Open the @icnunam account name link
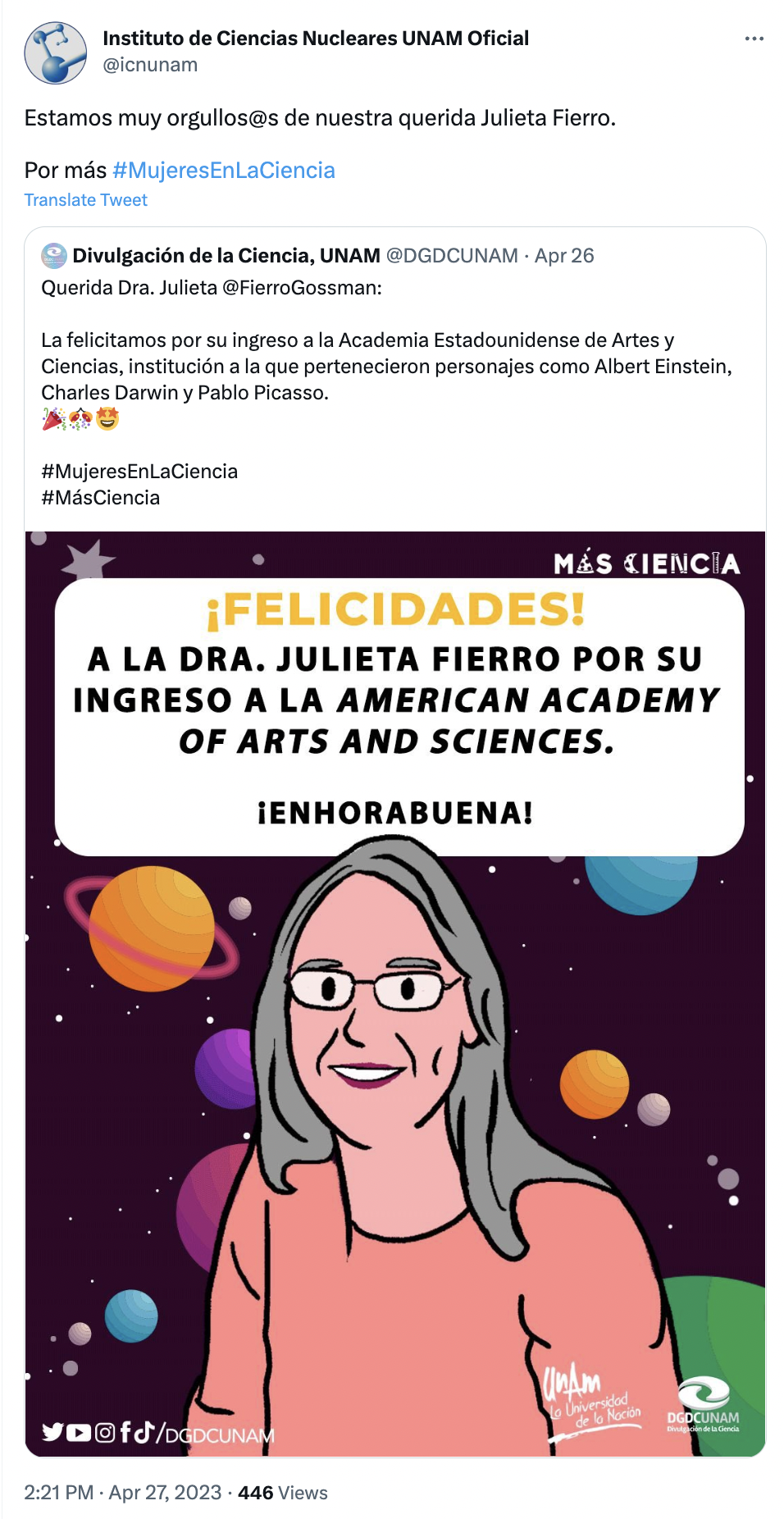This screenshot has height=1519, width=784. (x=316, y=39)
